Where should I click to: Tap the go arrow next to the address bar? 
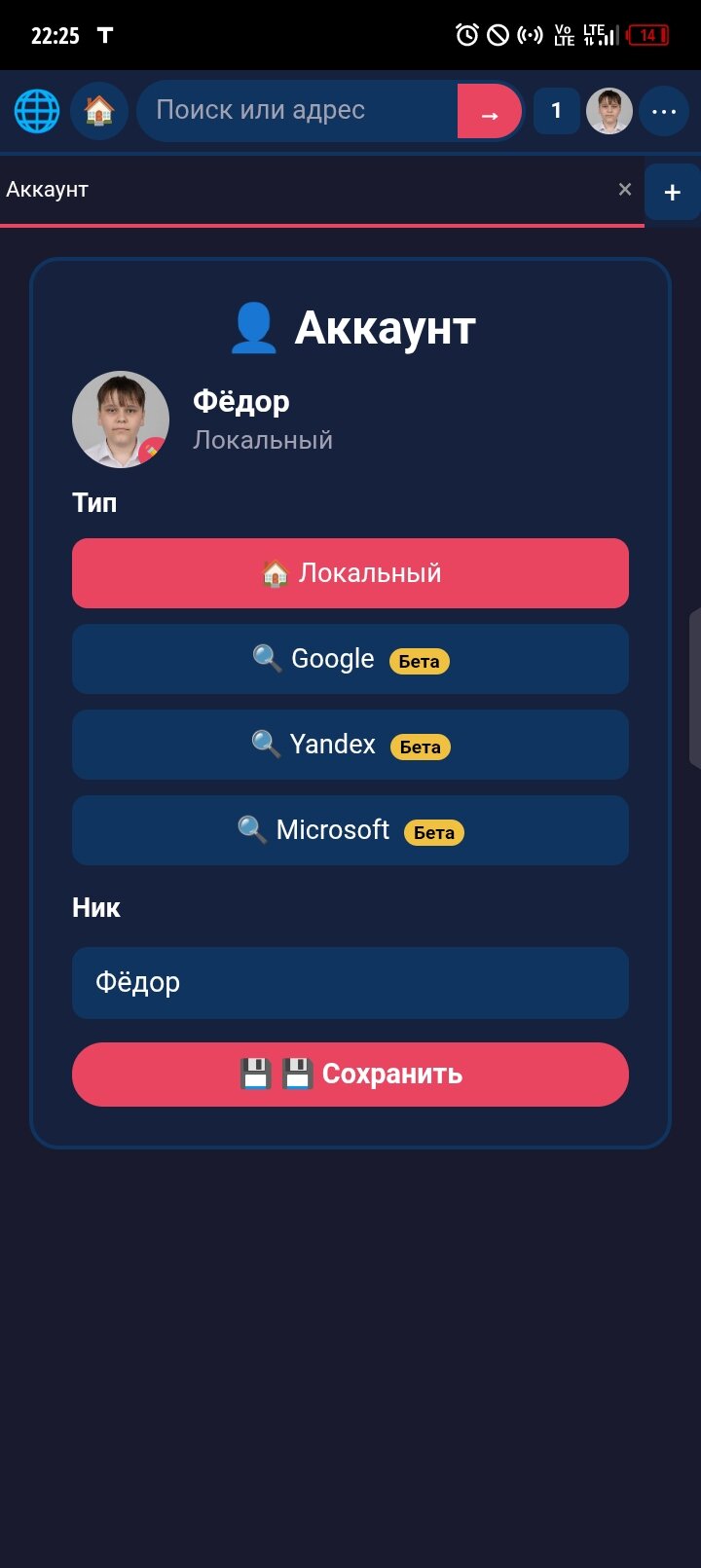490,111
